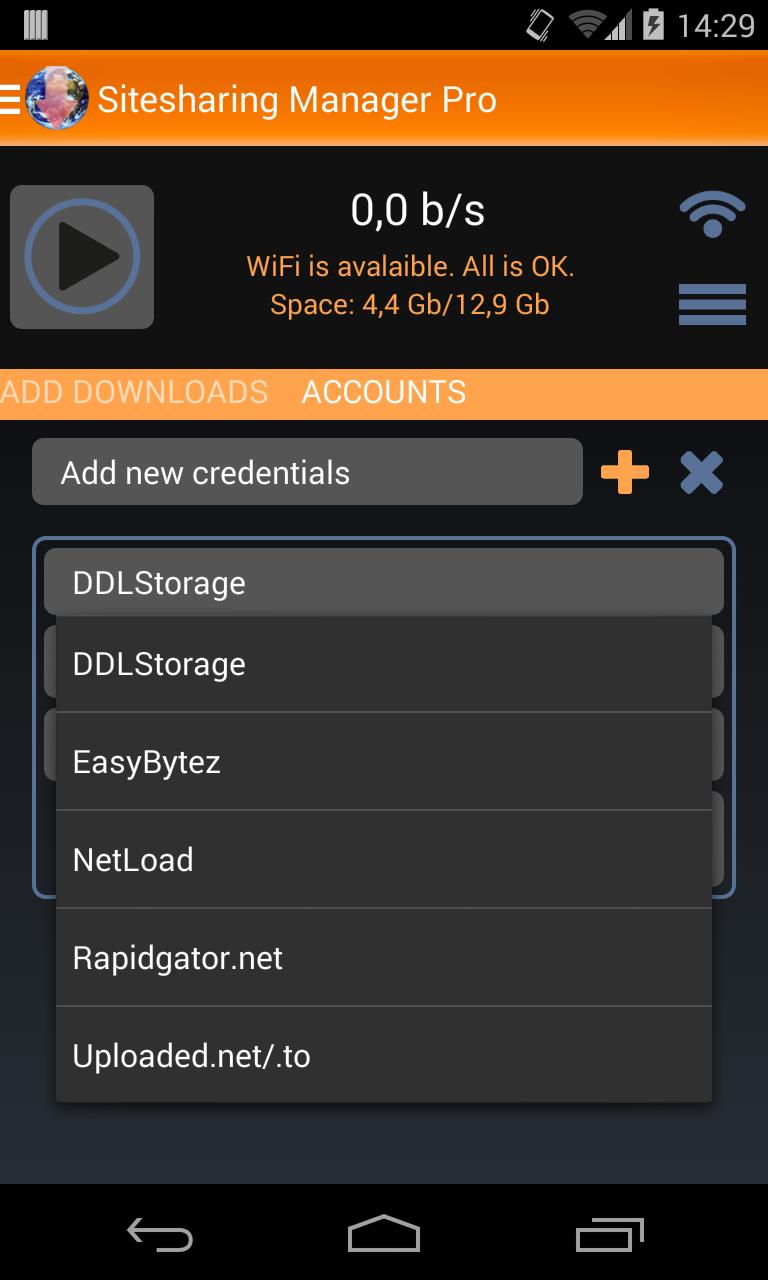The width and height of the screenshot is (768, 1280).
Task: Open the navigation drawer menu
Action: 12,100
